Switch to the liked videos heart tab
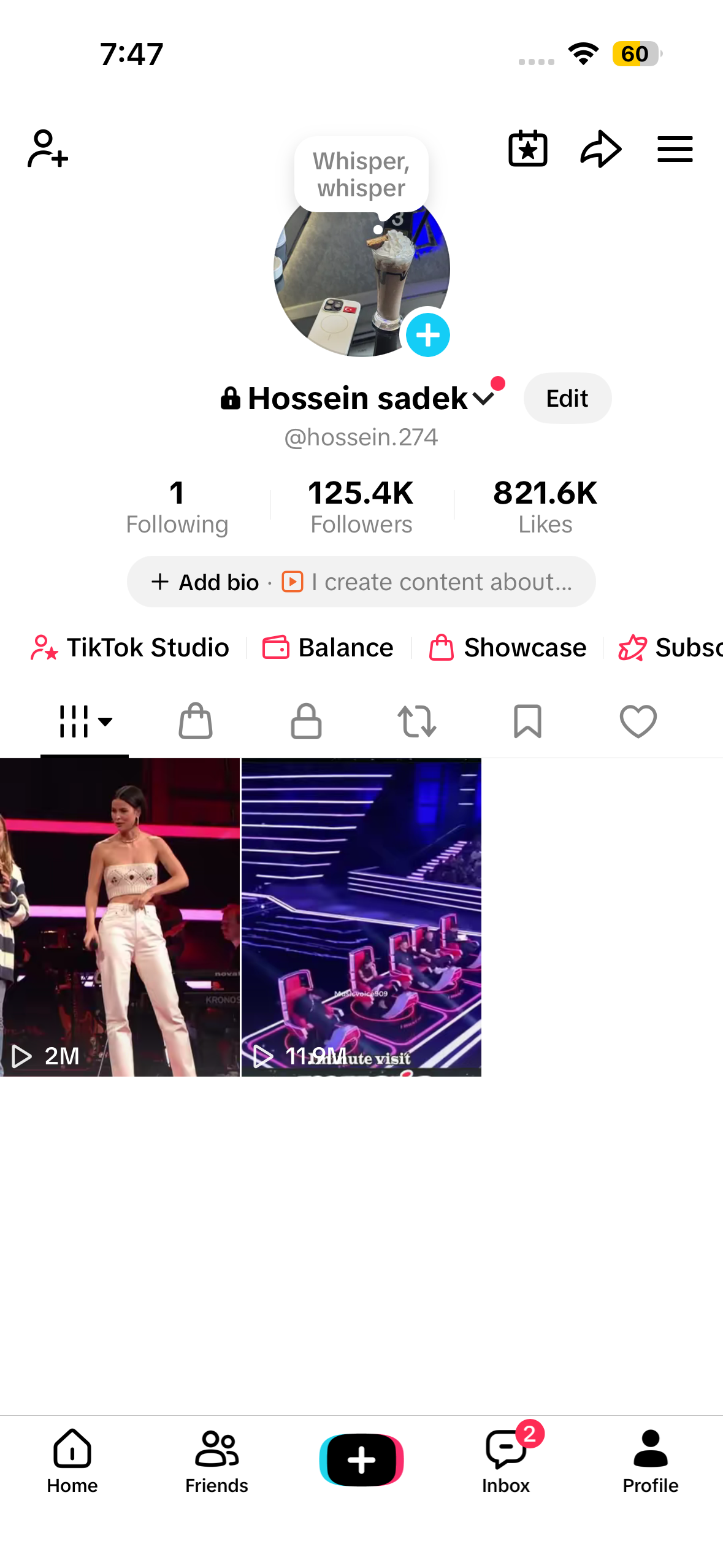The image size is (723, 1568). click(638, 721)
